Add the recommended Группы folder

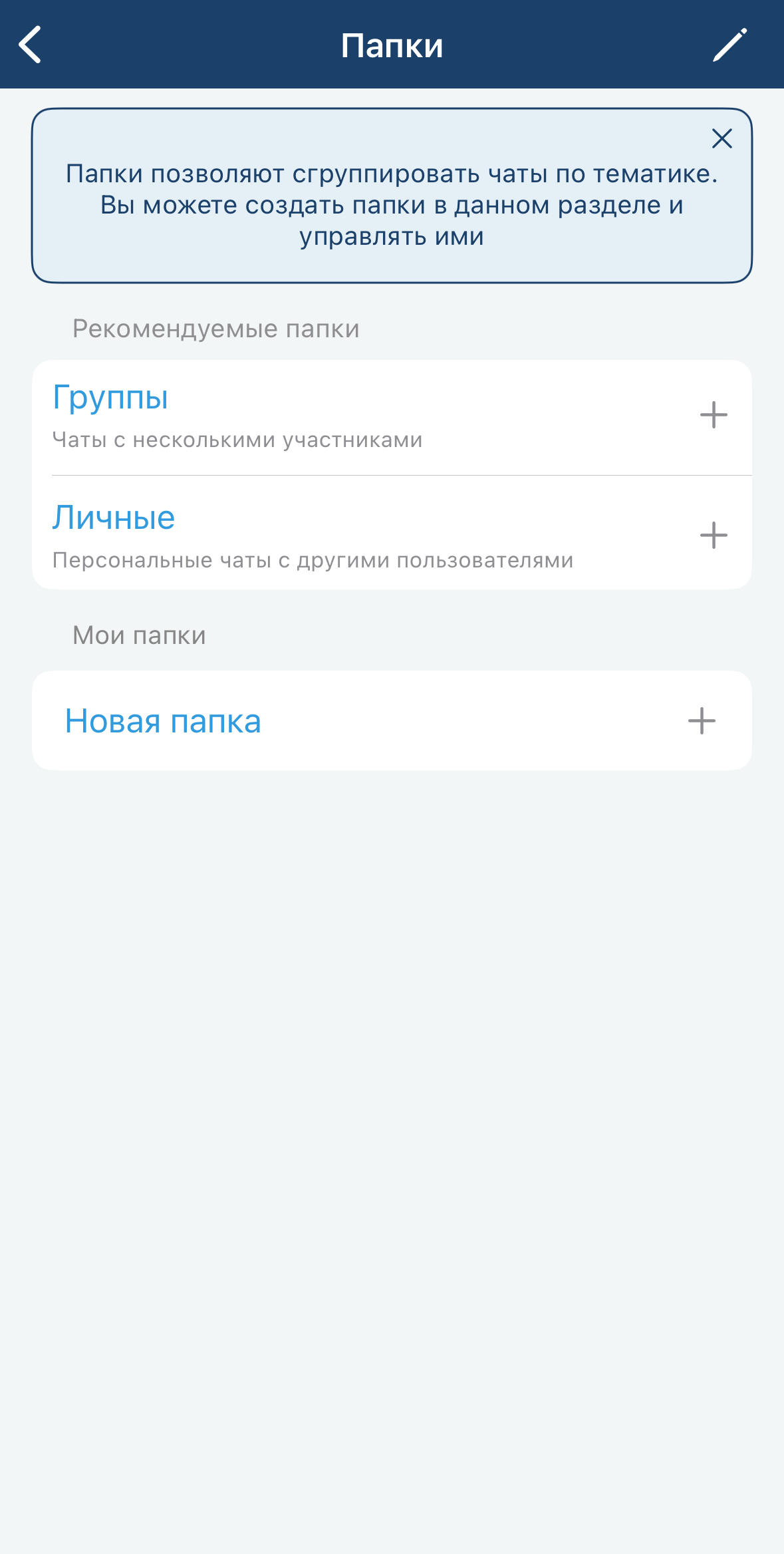[x=713, y=415]
